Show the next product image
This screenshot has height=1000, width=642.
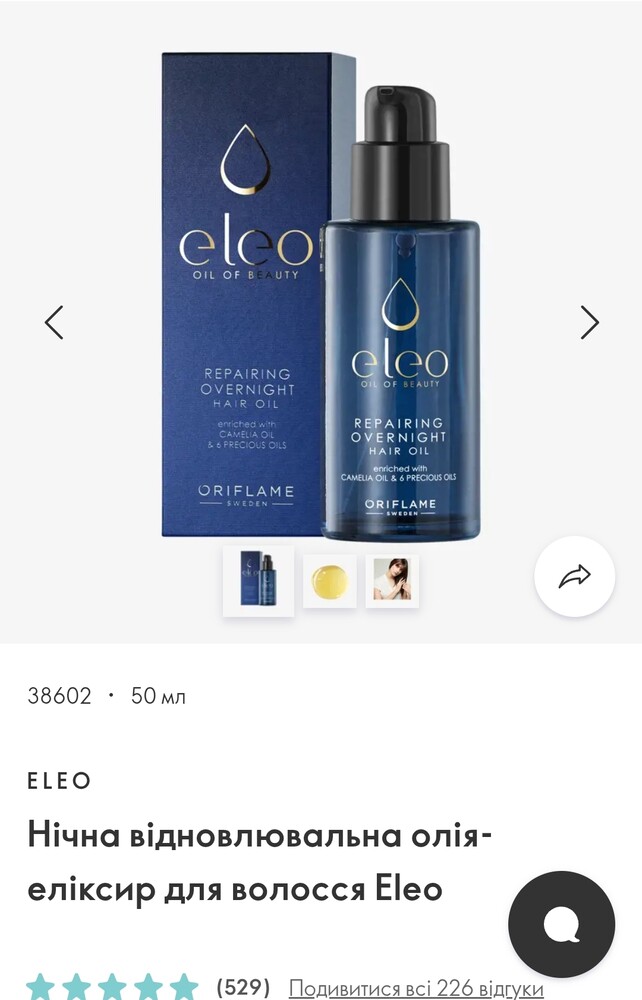click(589, 322)
